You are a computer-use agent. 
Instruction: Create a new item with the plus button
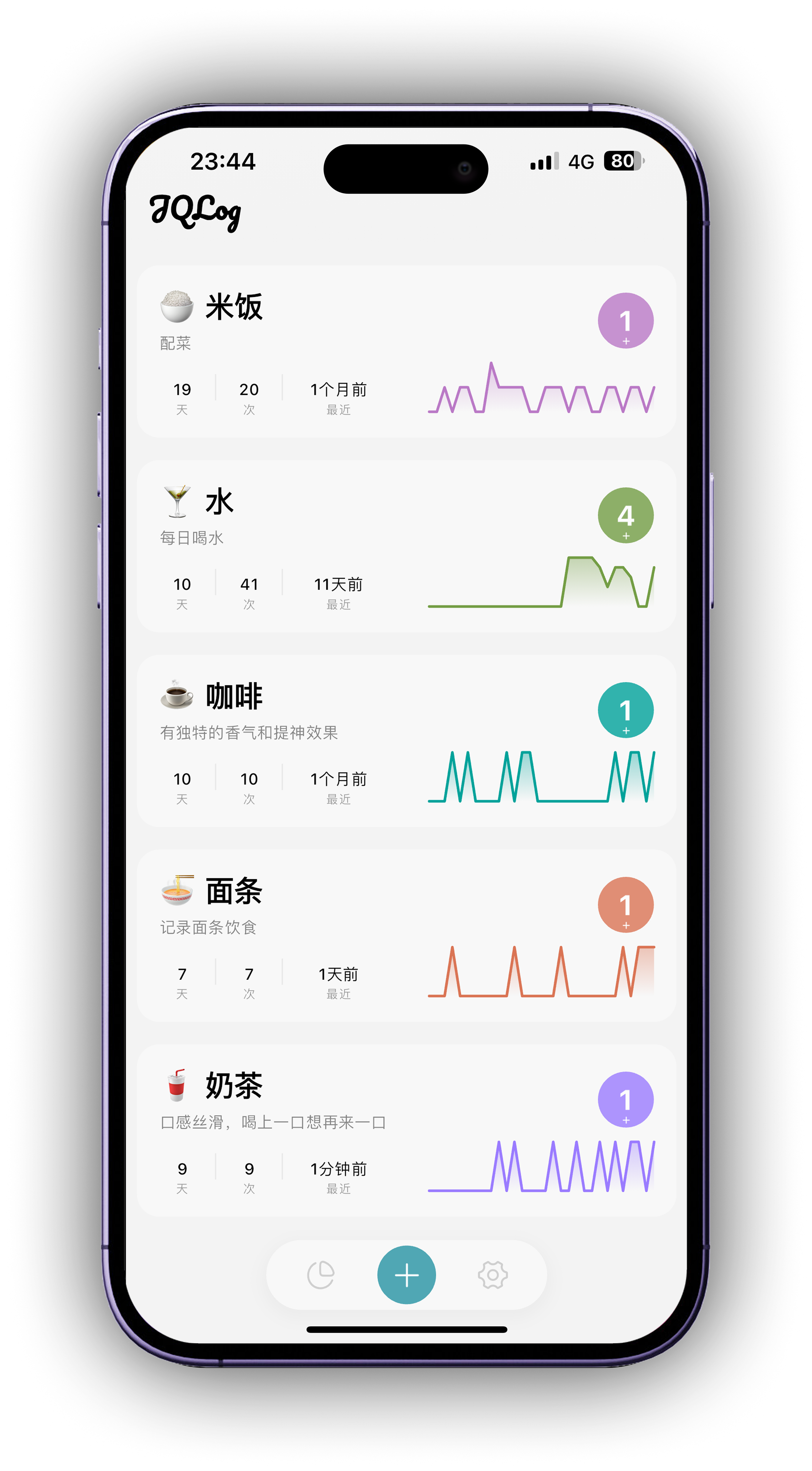pyautogui.click(x=407, y=1275)
